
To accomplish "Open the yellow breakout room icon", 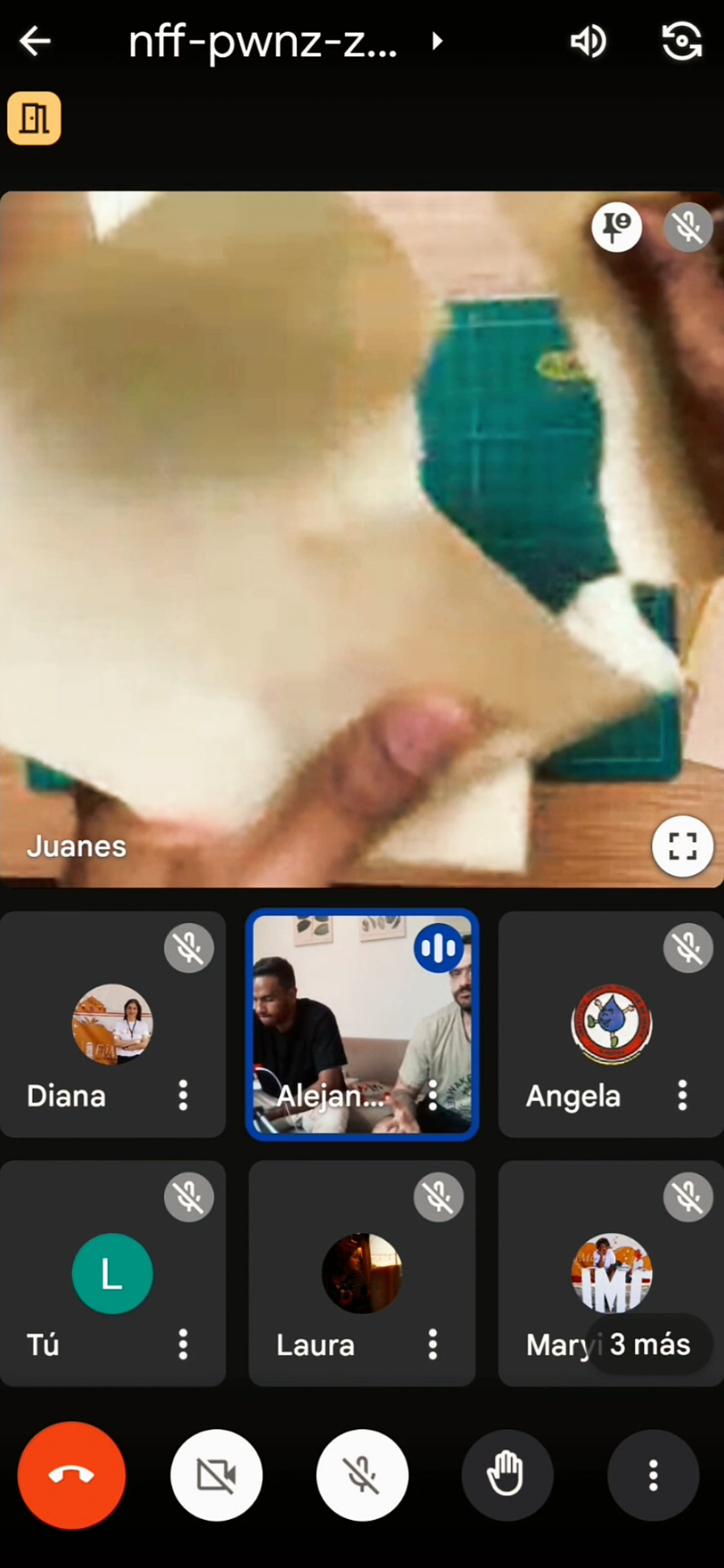I will [x=34, y=118].
